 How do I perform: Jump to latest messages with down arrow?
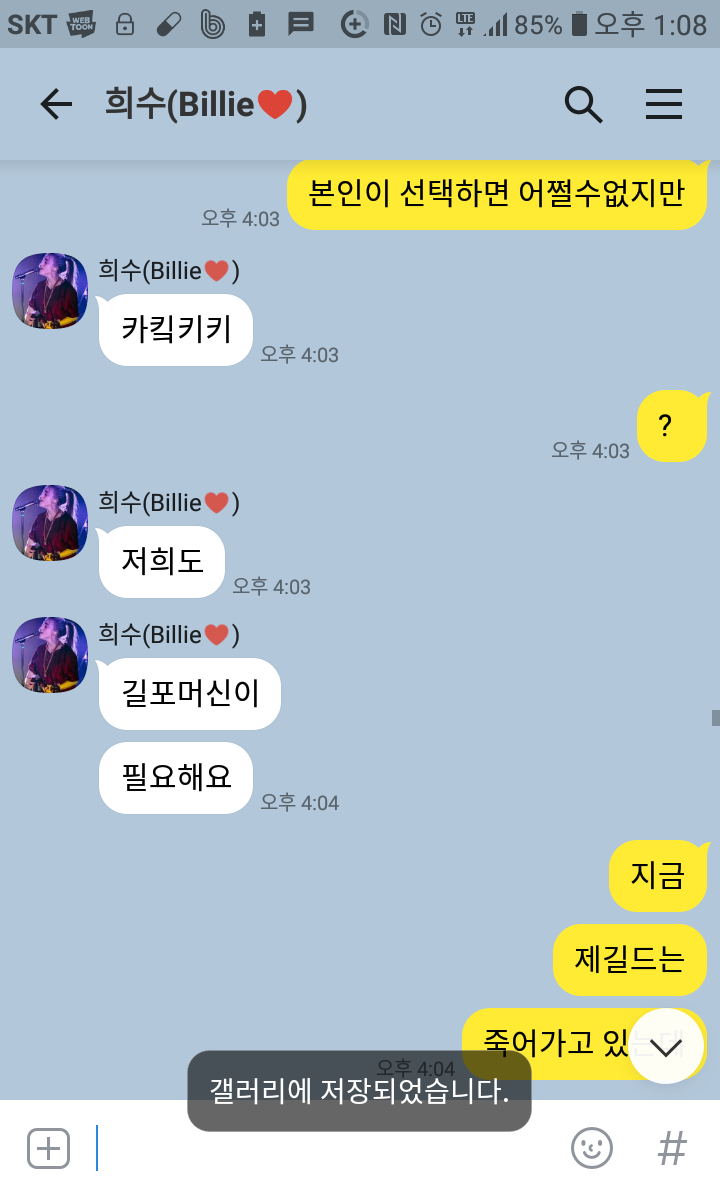pyautogui.click(x=665, y=1046)
